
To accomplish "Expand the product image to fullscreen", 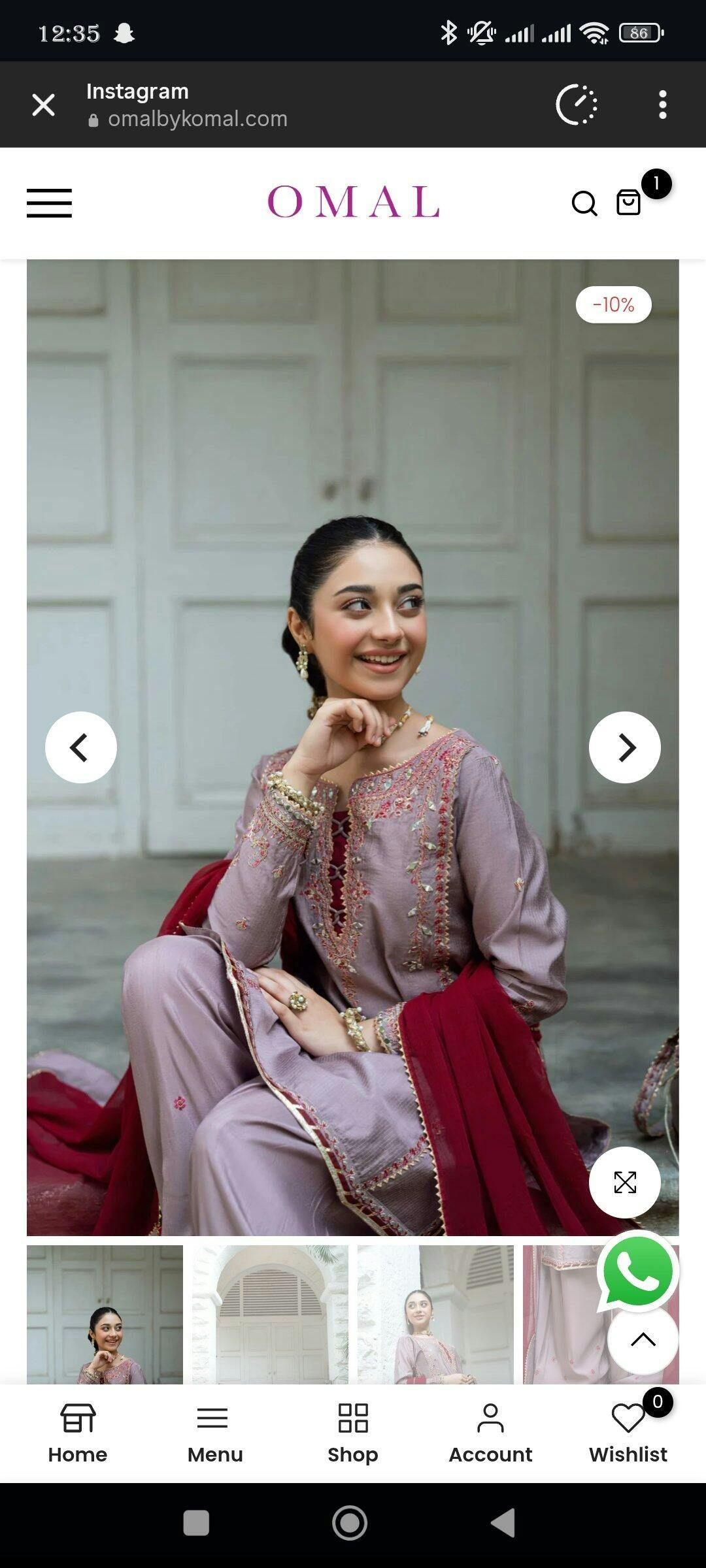I will (624, 1182).
